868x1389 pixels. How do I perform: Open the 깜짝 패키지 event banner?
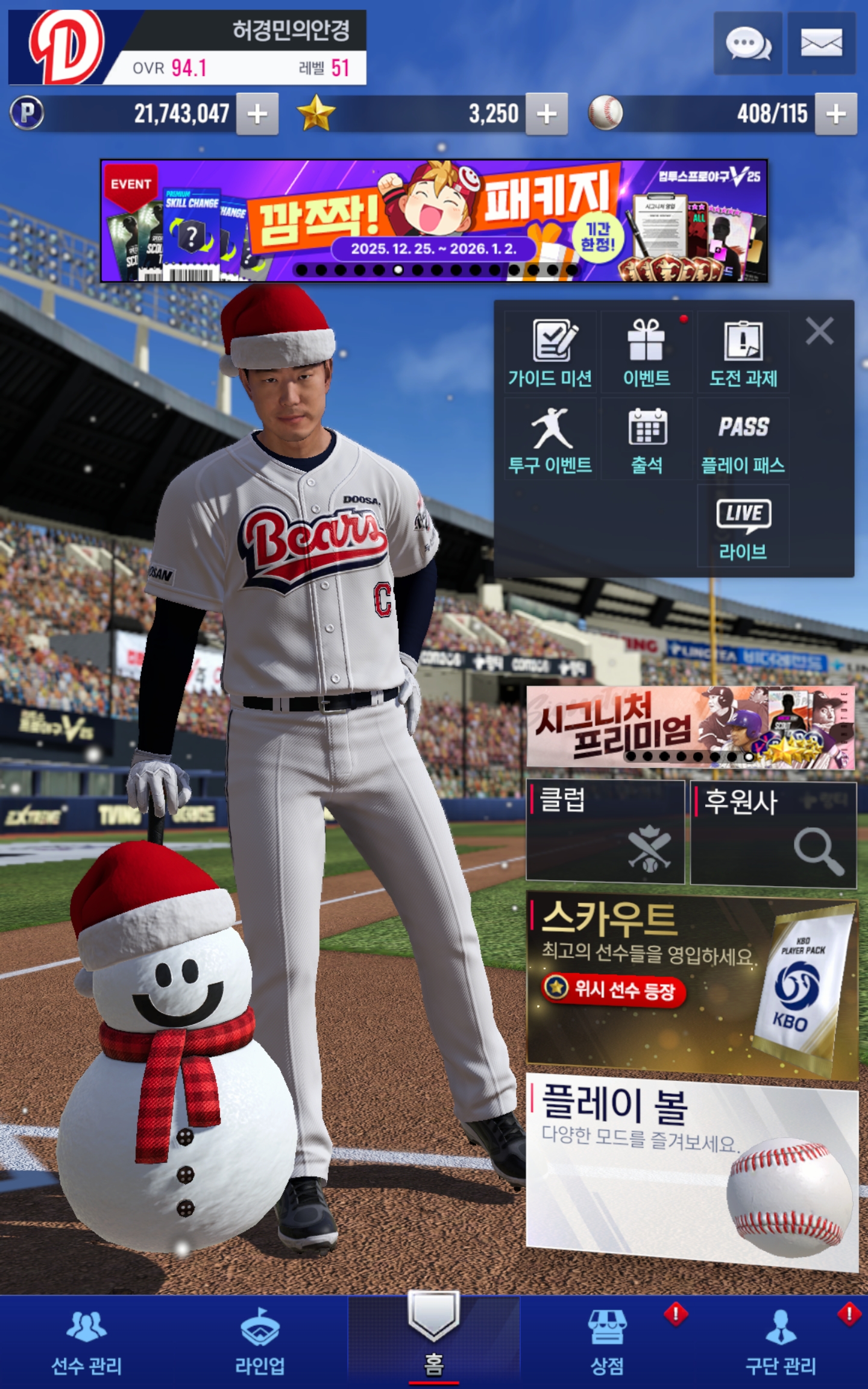434,221
